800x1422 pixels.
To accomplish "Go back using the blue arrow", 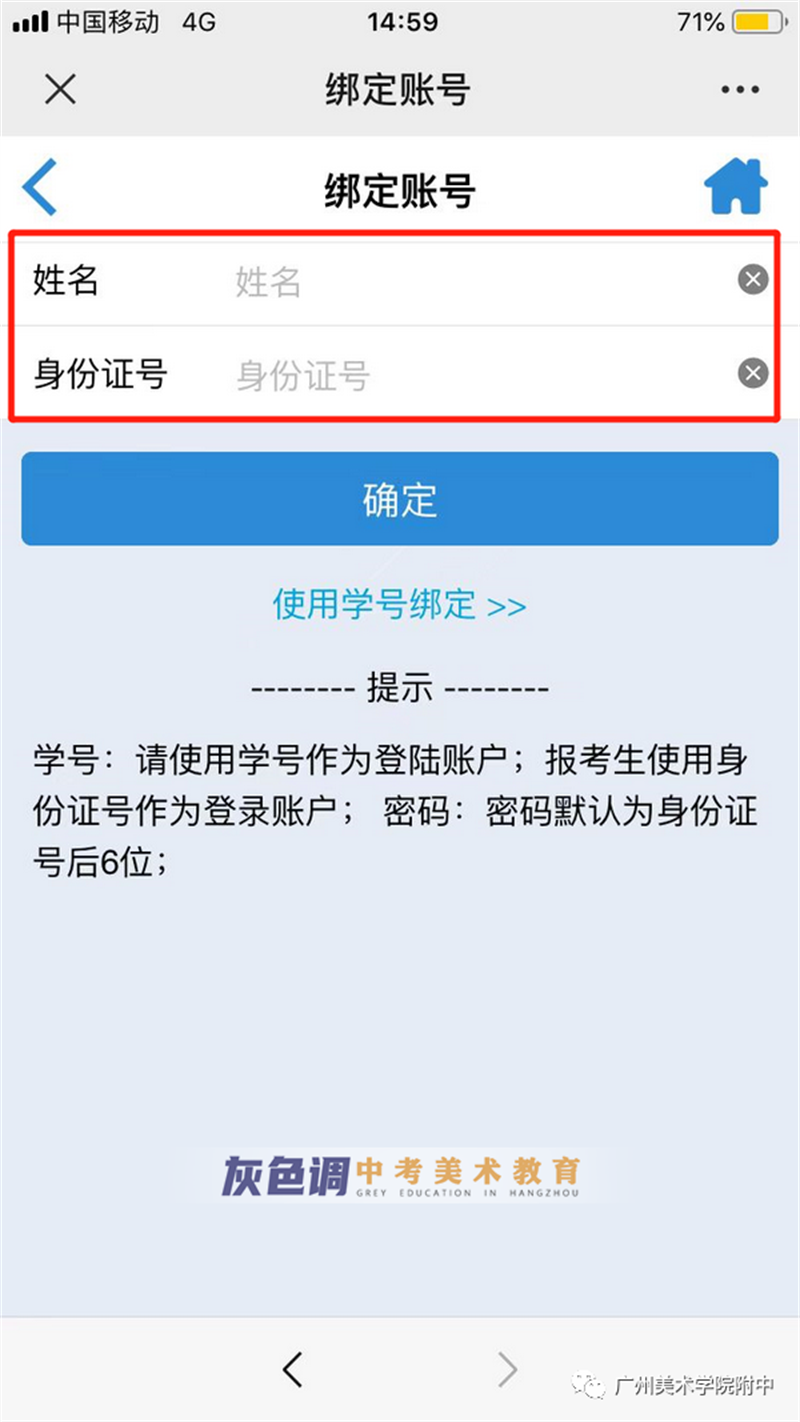I will pyautogui.click(x=40, y=187).
